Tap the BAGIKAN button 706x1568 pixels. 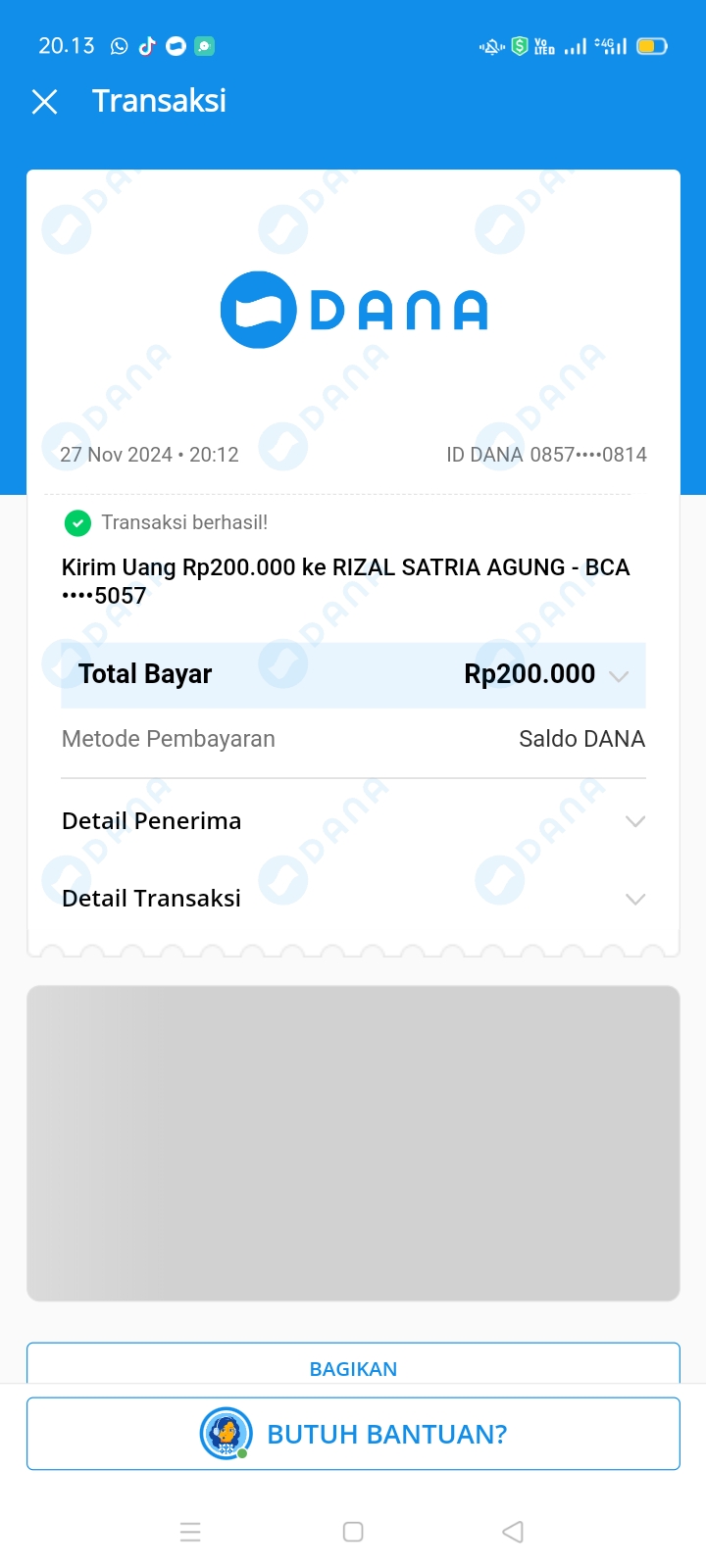click(353, 1366)
